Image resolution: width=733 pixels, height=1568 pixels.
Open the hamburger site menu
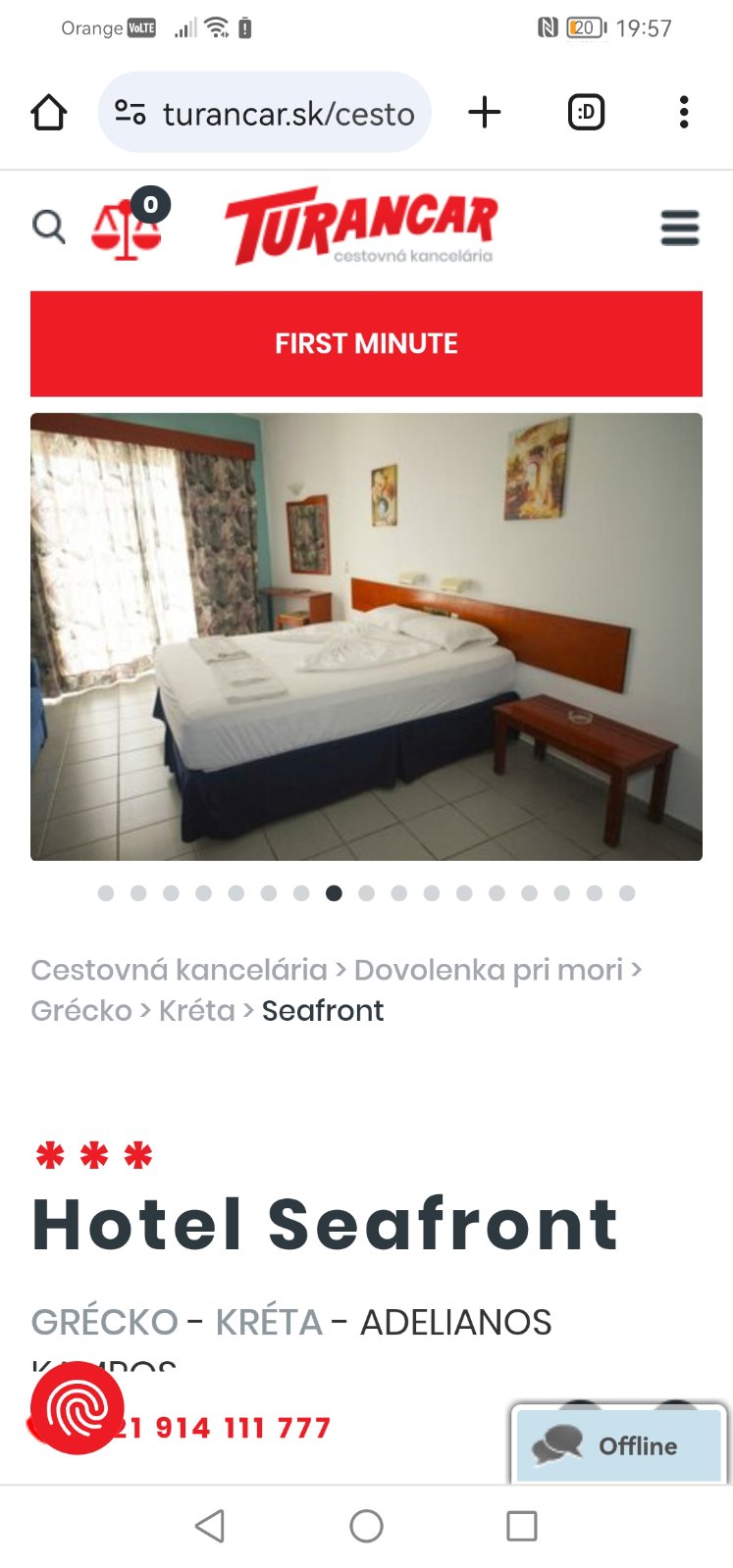(x=680, y=228)
